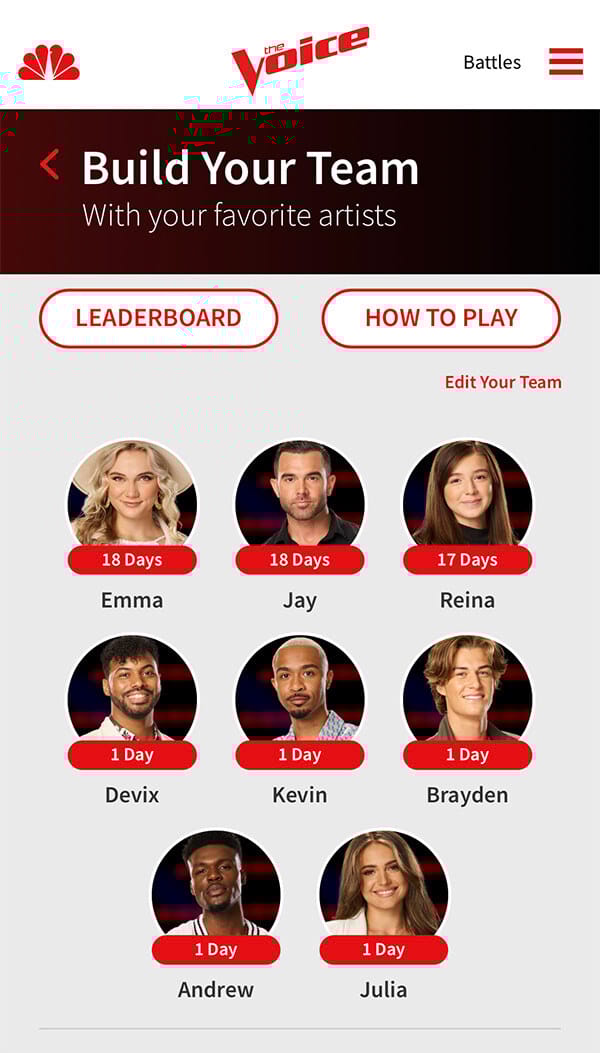Tap Edit Your Team link
Screen dimensions: 600x1053
tap(503, 382)
